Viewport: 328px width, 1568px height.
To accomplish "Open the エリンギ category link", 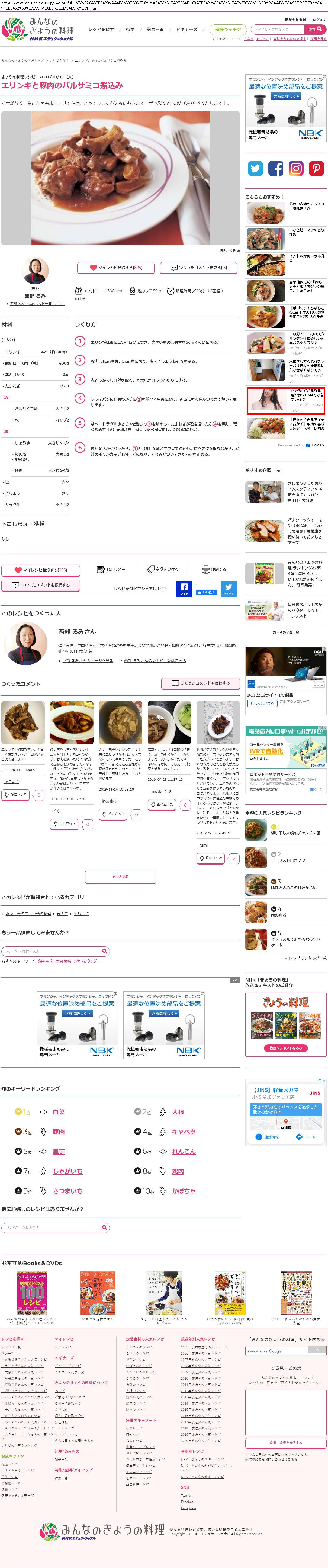I will point(82,914).
